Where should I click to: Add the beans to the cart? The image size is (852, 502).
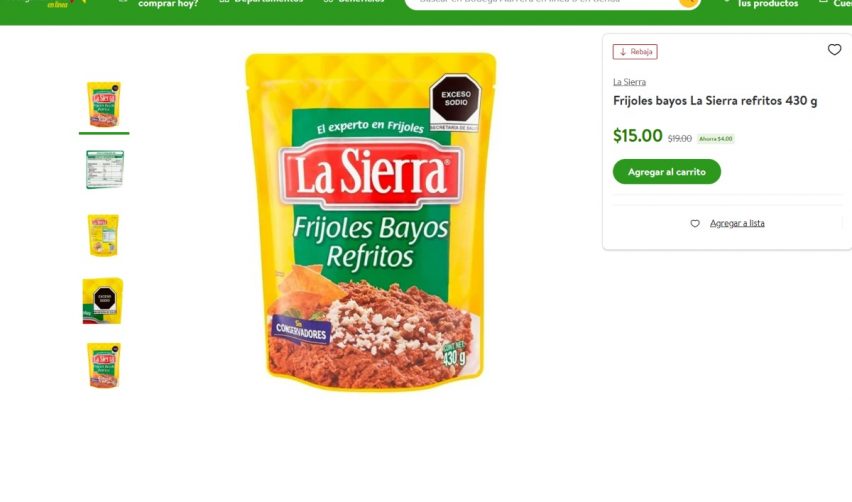(x=666, y=172)
